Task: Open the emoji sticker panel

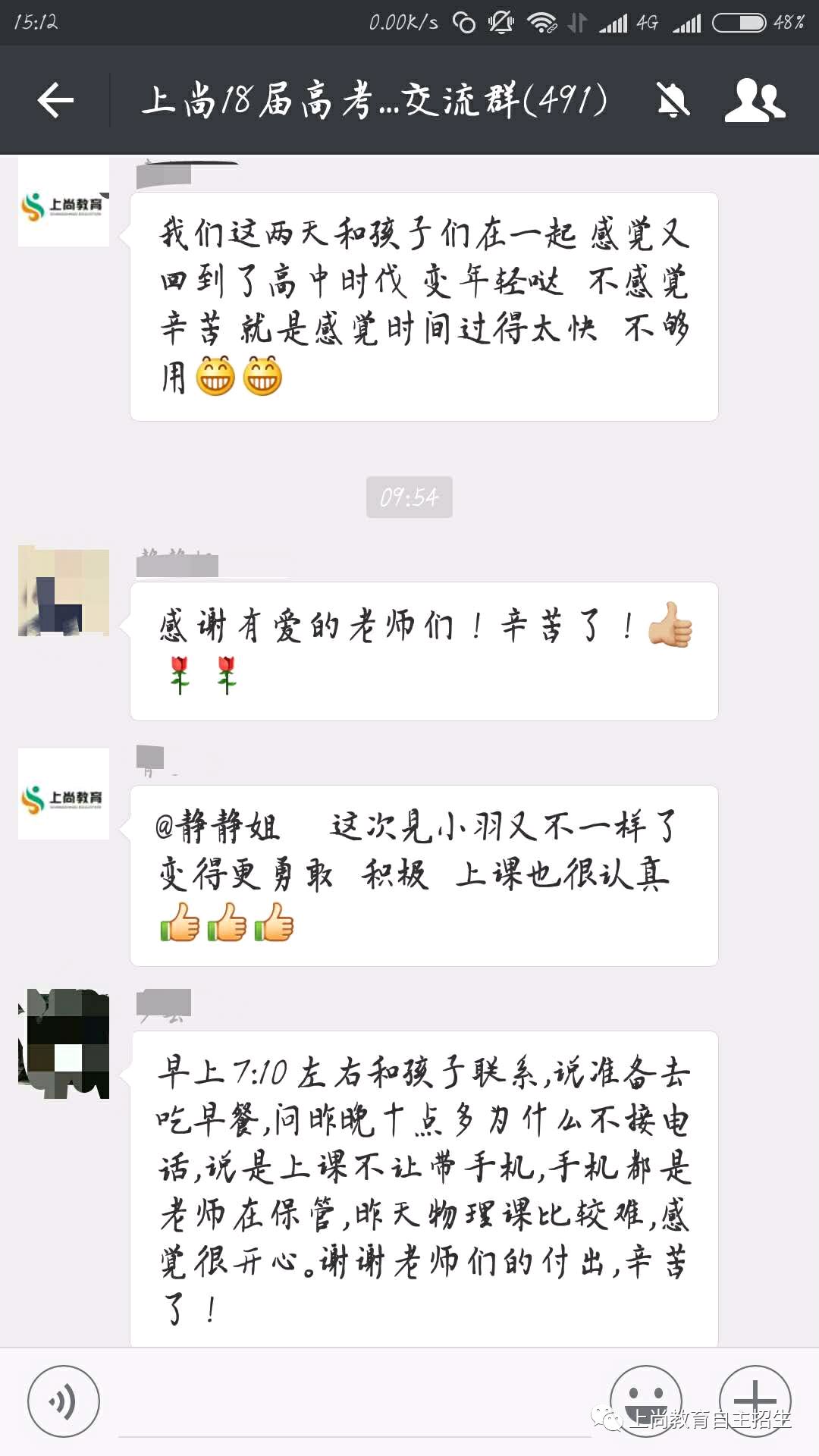Action: pyautogui.click(x=646, y=1401)
